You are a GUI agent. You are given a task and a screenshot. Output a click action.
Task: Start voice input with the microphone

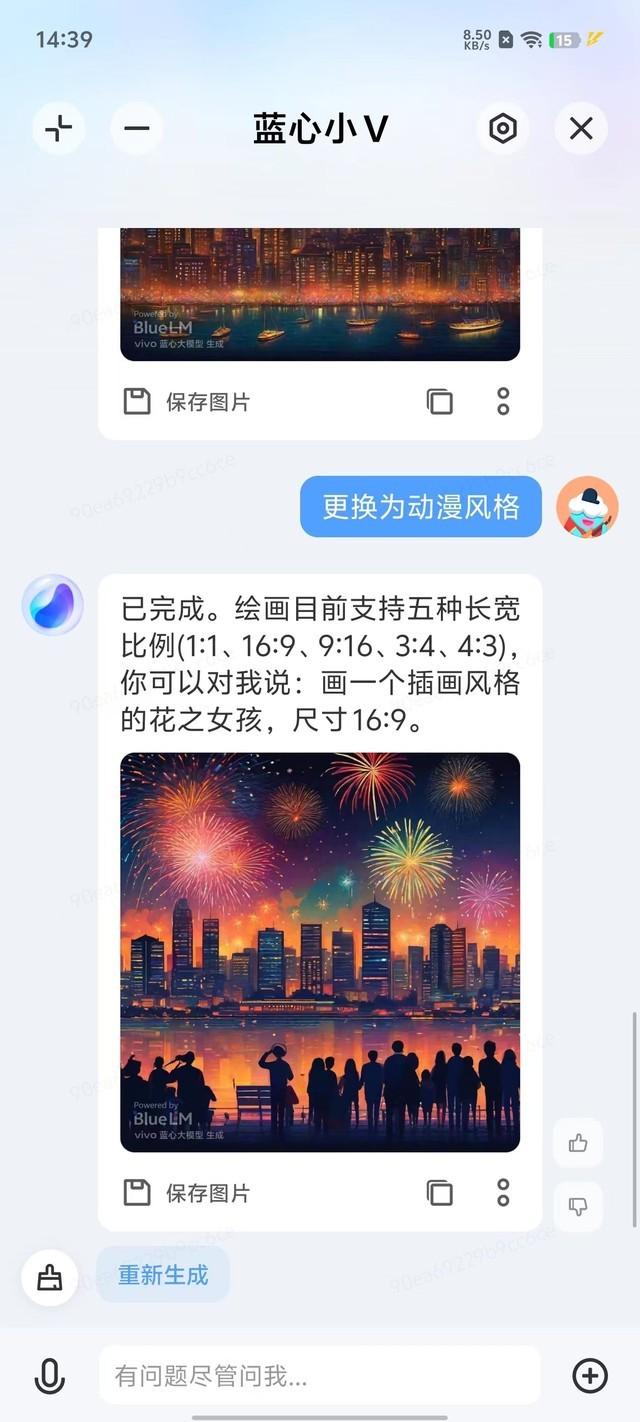pos(49,1377)
